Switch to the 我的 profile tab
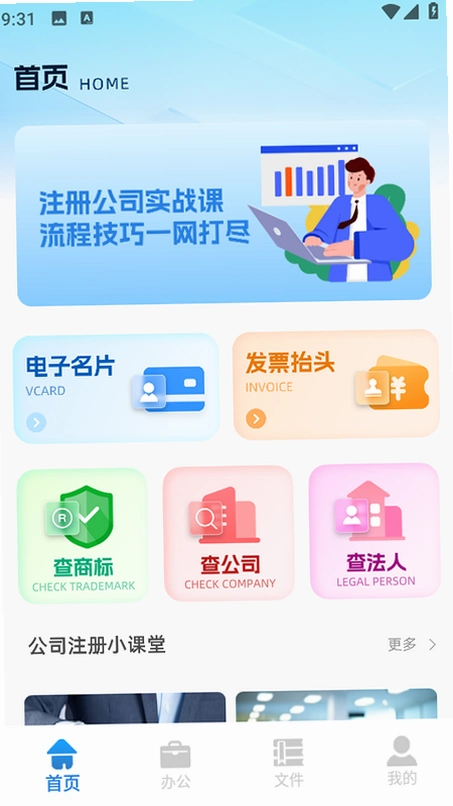The height and width of the screenshot is (806, 453). pyautogui.click(x=402, y=762)
